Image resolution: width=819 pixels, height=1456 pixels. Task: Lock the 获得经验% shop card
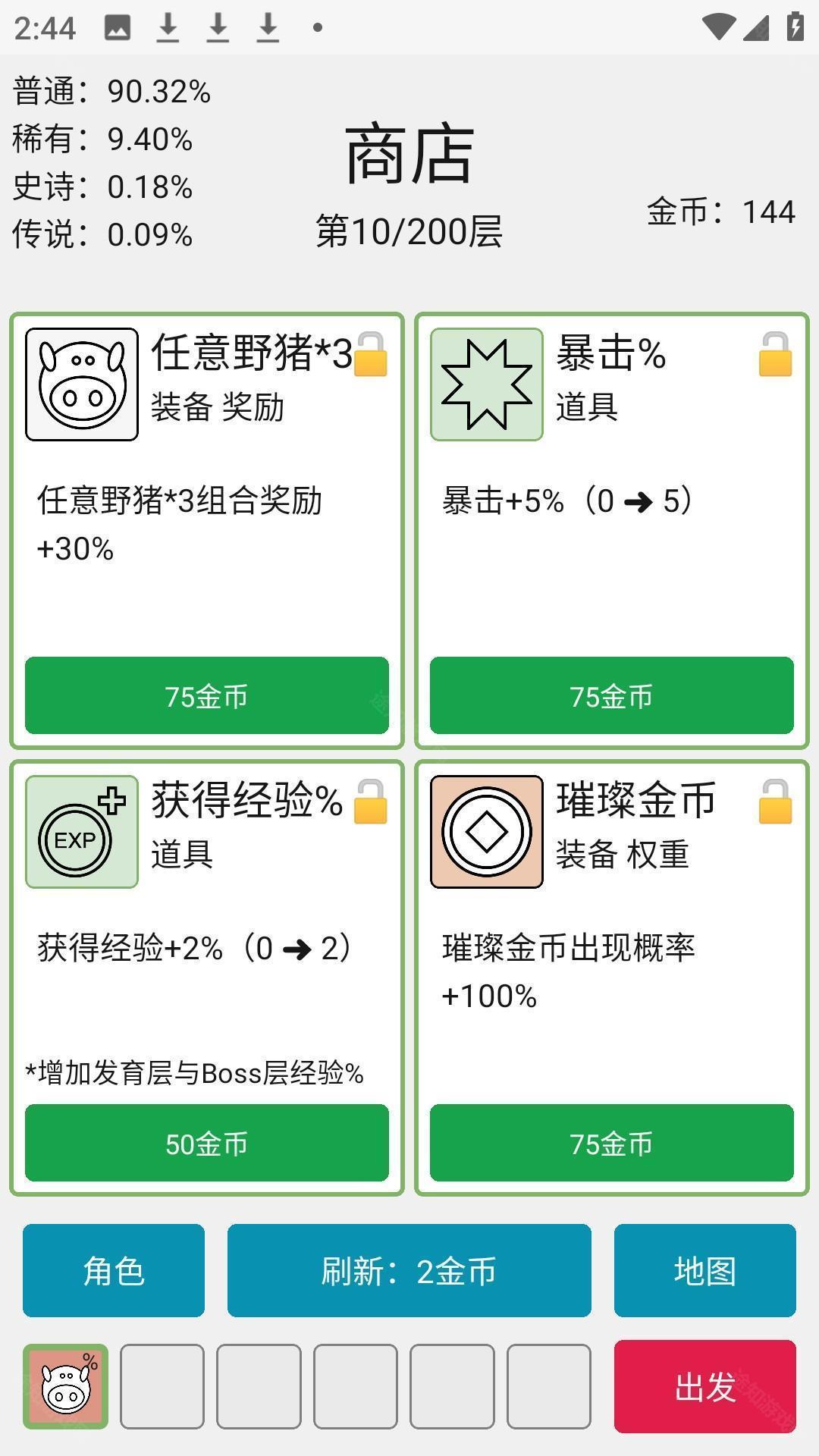370,802
